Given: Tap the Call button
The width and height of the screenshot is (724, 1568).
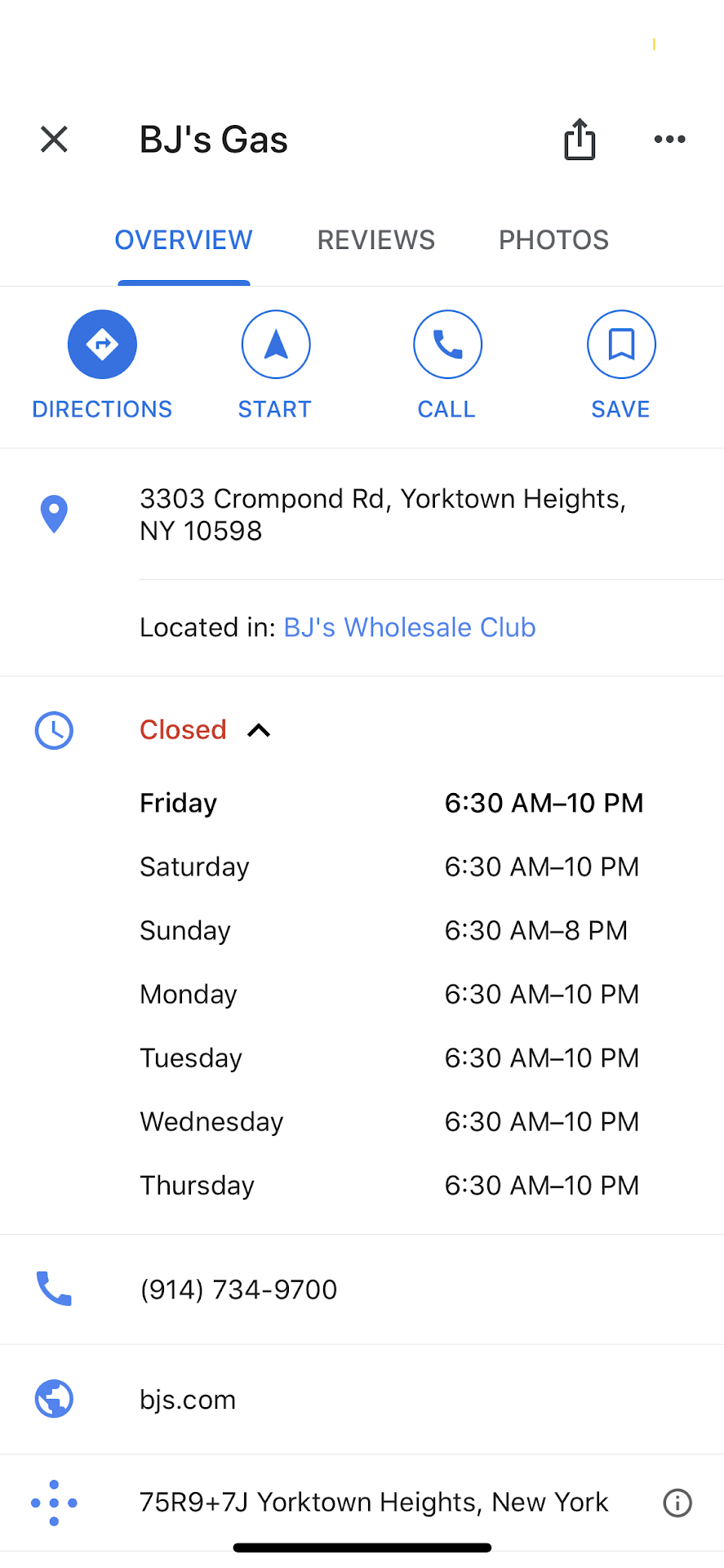Looking at the screenshot, I should point(447,345).
